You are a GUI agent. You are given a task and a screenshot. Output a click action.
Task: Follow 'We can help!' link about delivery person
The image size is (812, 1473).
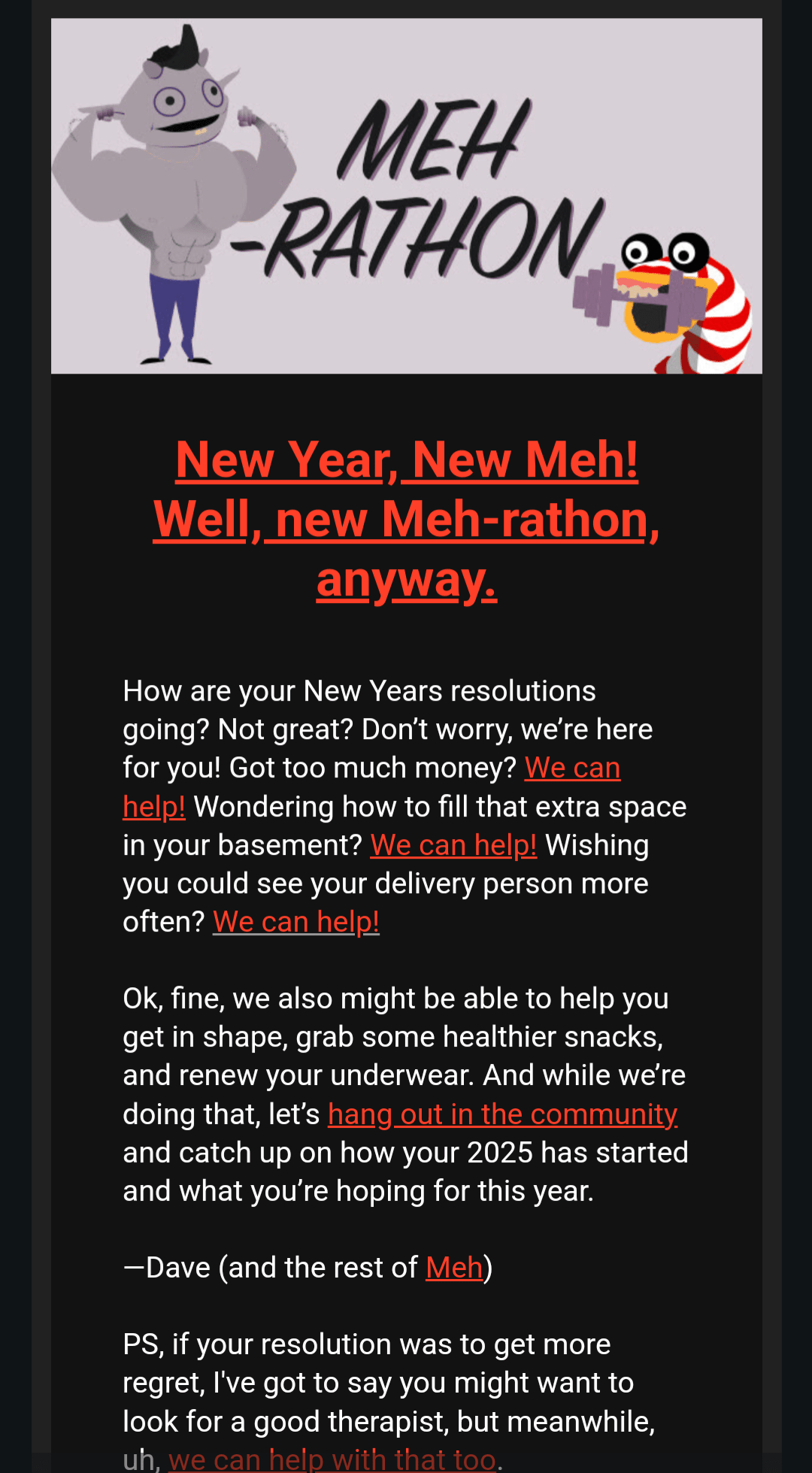click(296, 922)
